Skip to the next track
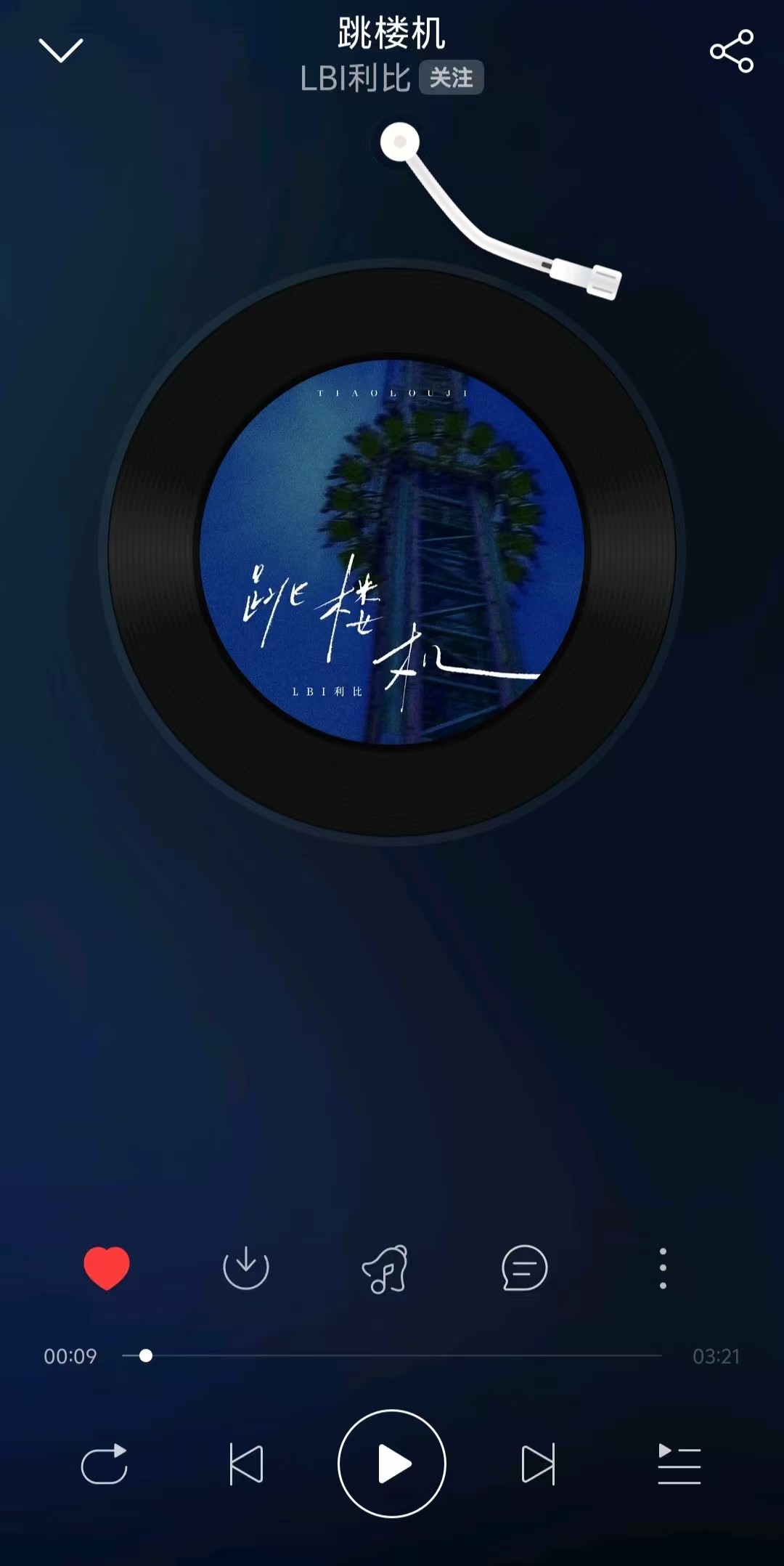Image resolution: width=784 pixels, height=1566 pixels. 538,1464
